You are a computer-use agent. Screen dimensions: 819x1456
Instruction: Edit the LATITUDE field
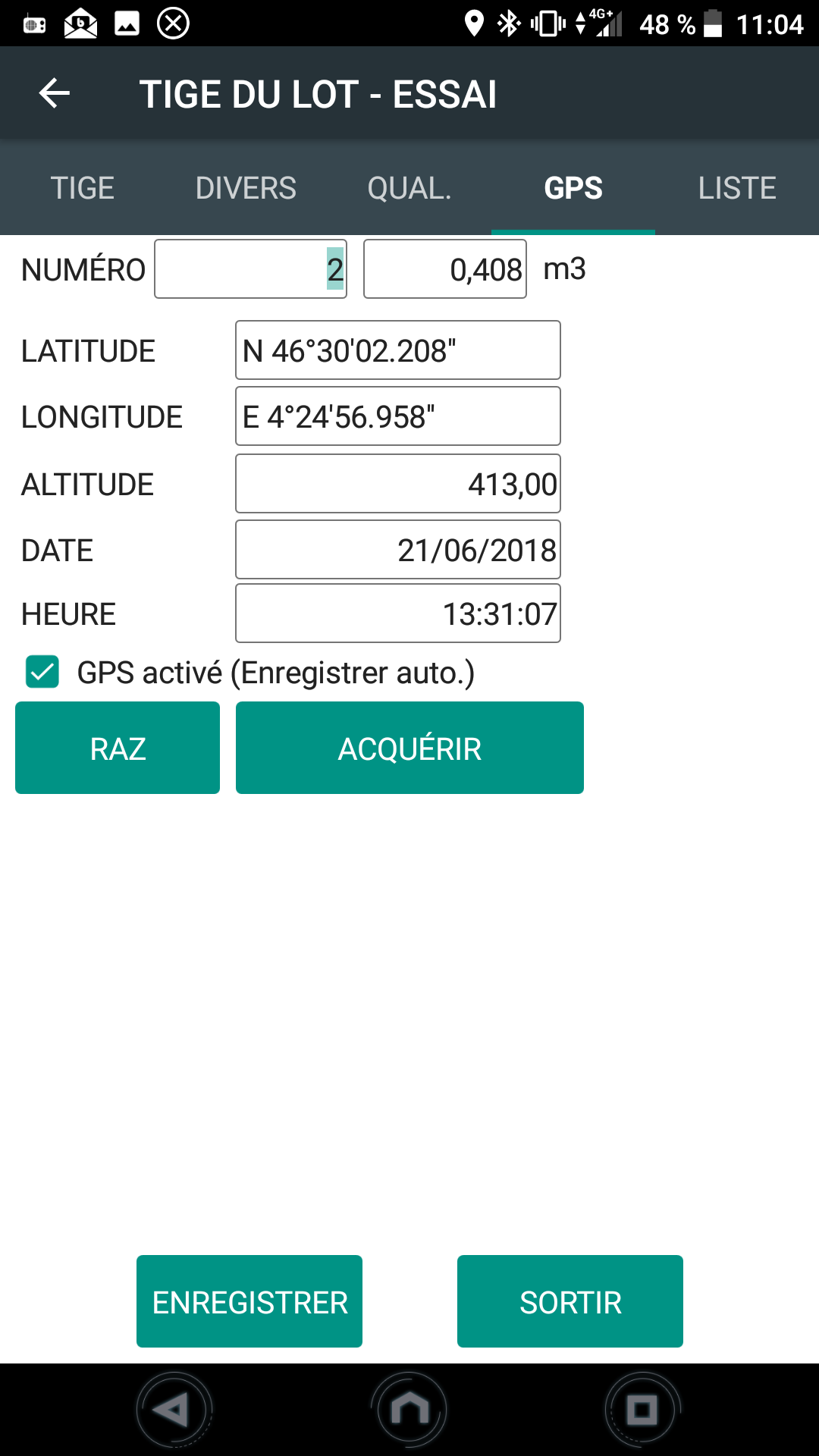click(398, 350)
